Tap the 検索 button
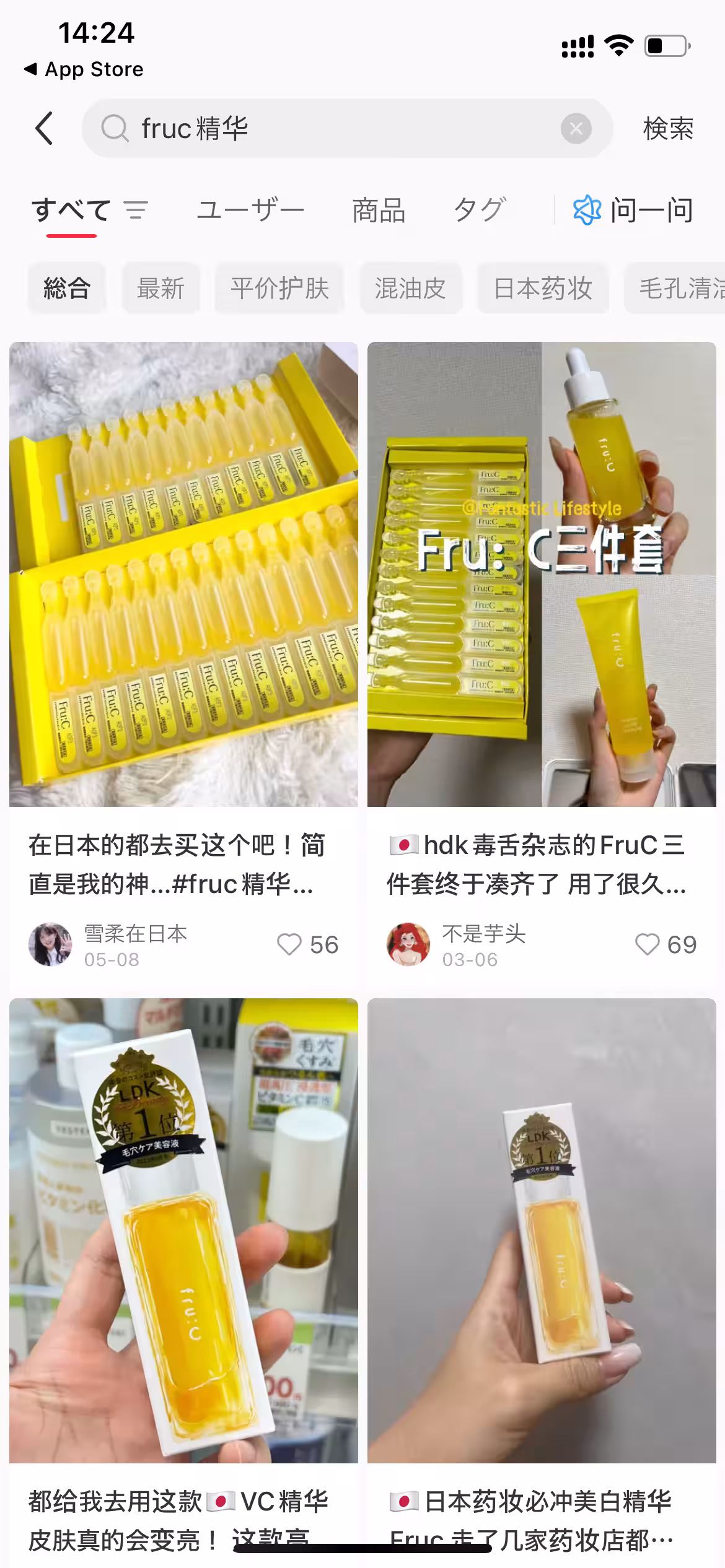Screen dimensions: 725x1568 coord(668,128)
